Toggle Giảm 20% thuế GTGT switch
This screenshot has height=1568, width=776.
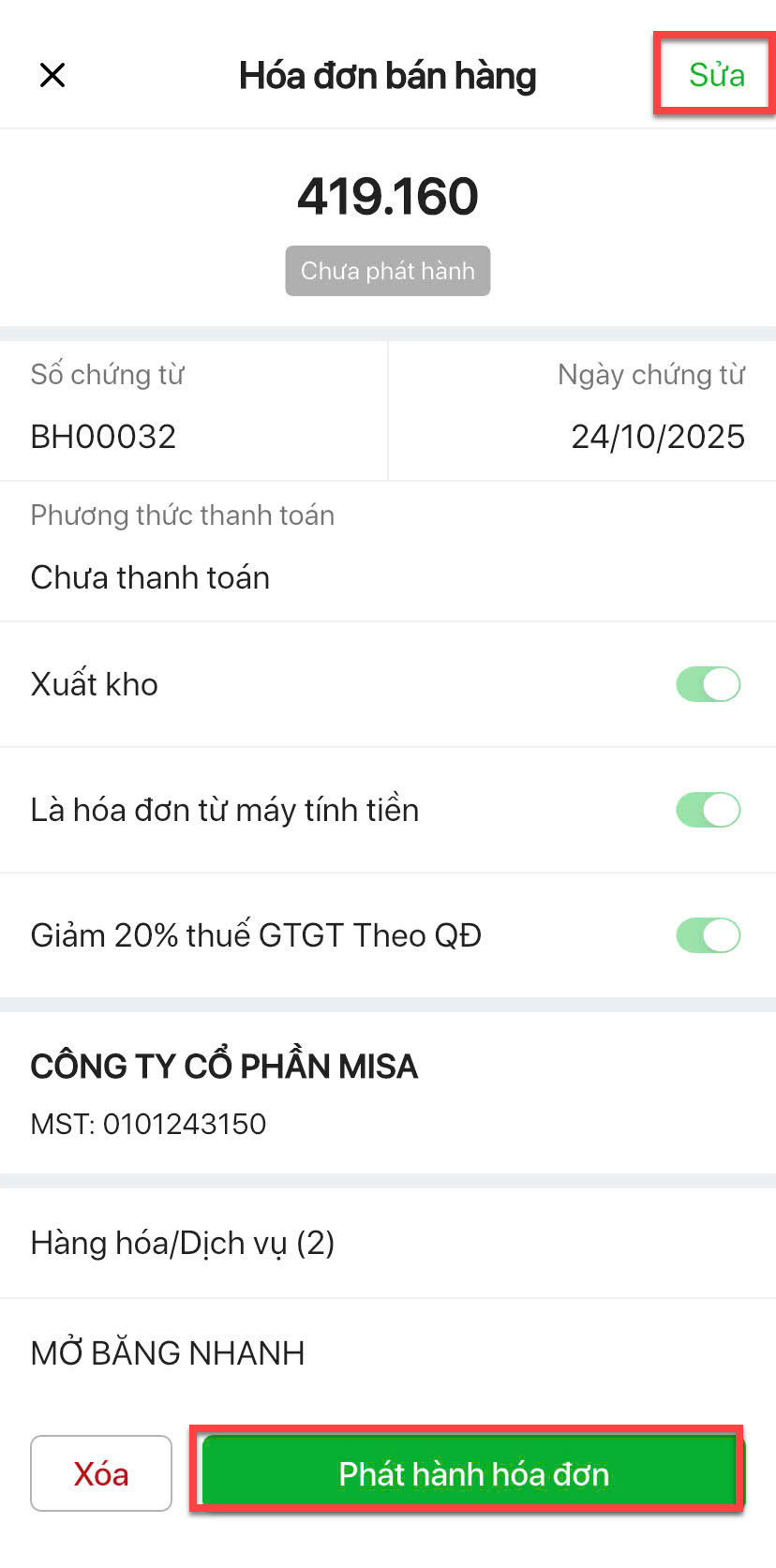(708, 935)
